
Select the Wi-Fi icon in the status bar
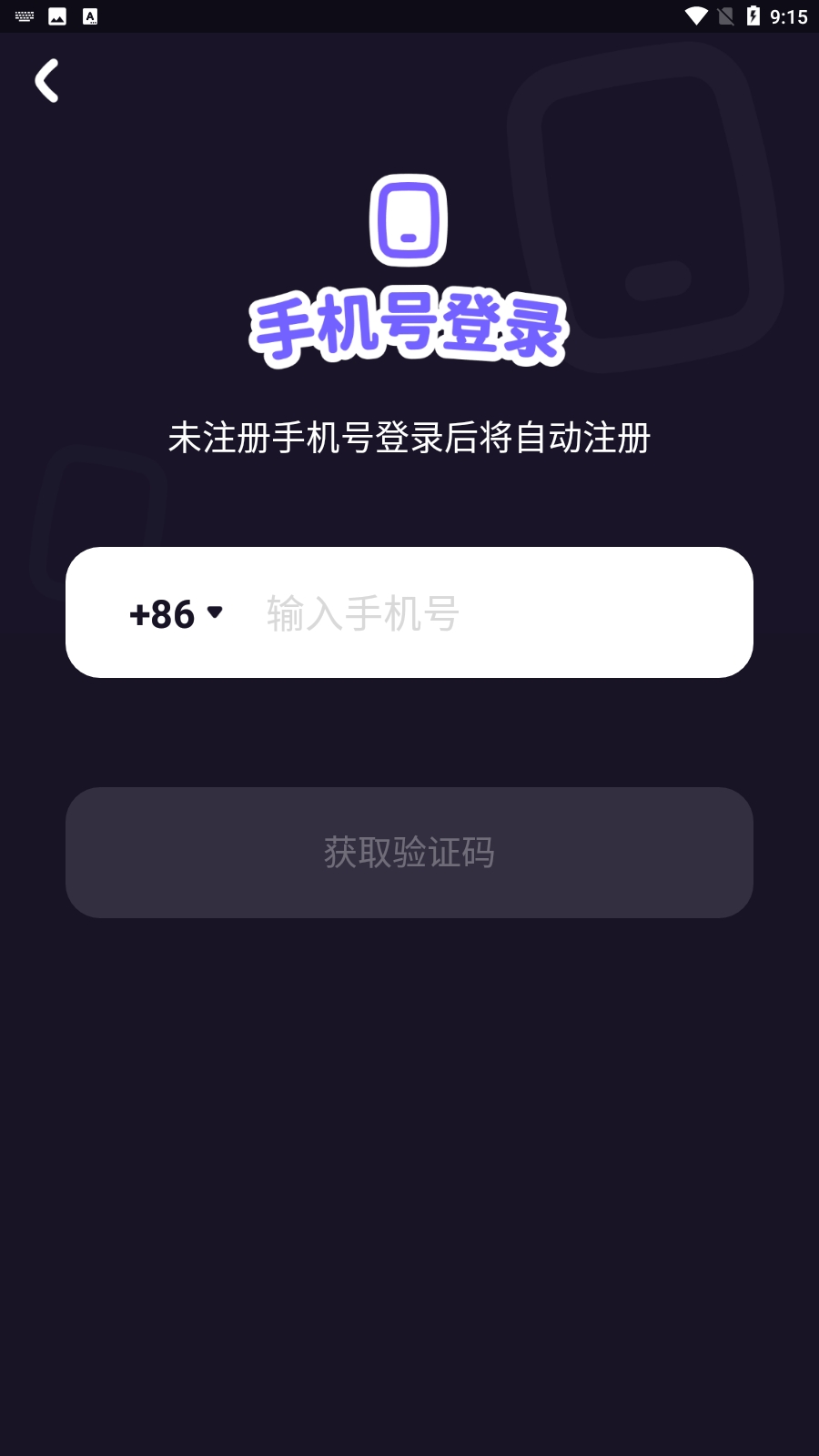pyautogui.click(x=697, y=14)
